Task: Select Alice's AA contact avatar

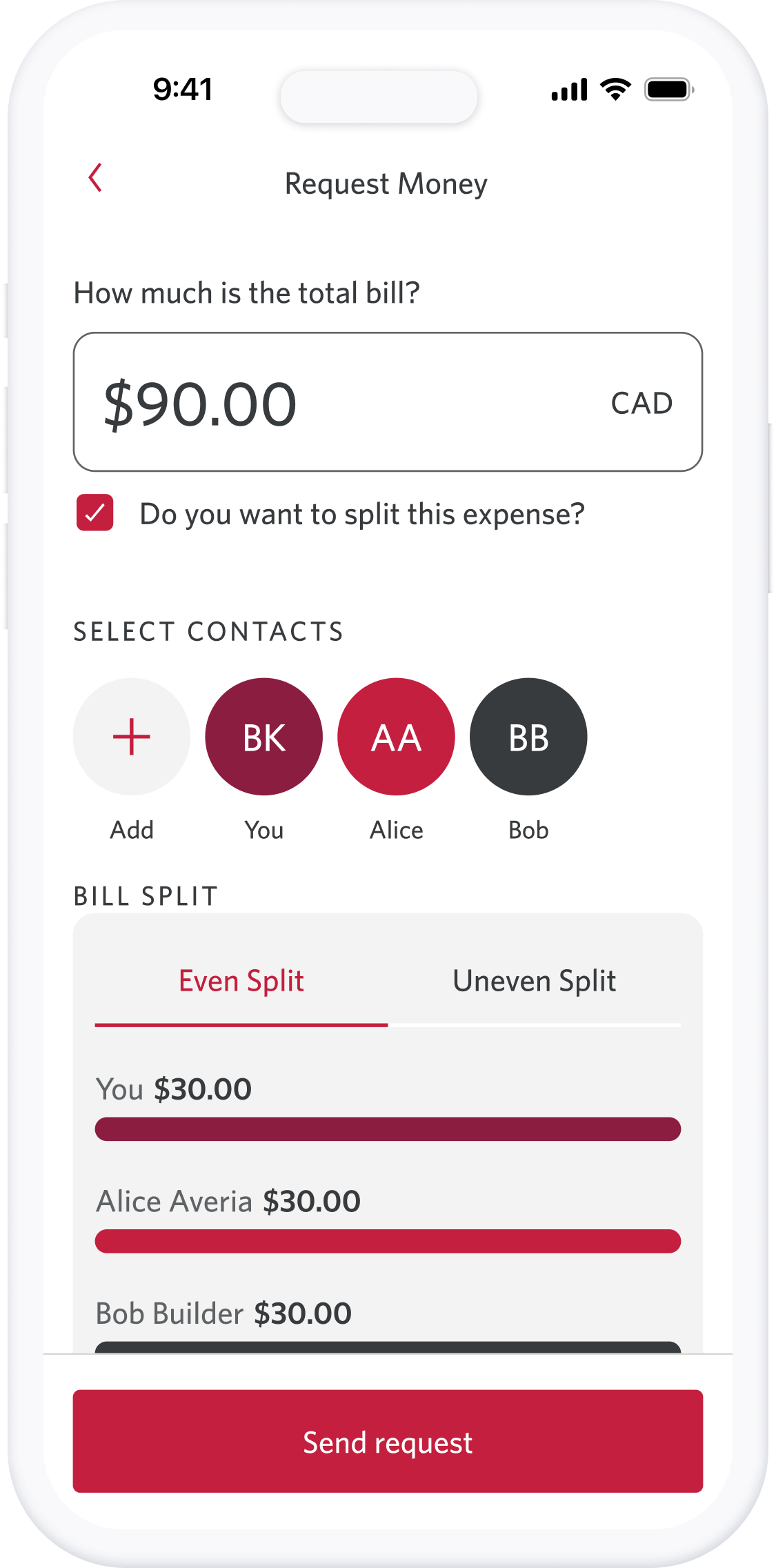Action: click(397, 737)
